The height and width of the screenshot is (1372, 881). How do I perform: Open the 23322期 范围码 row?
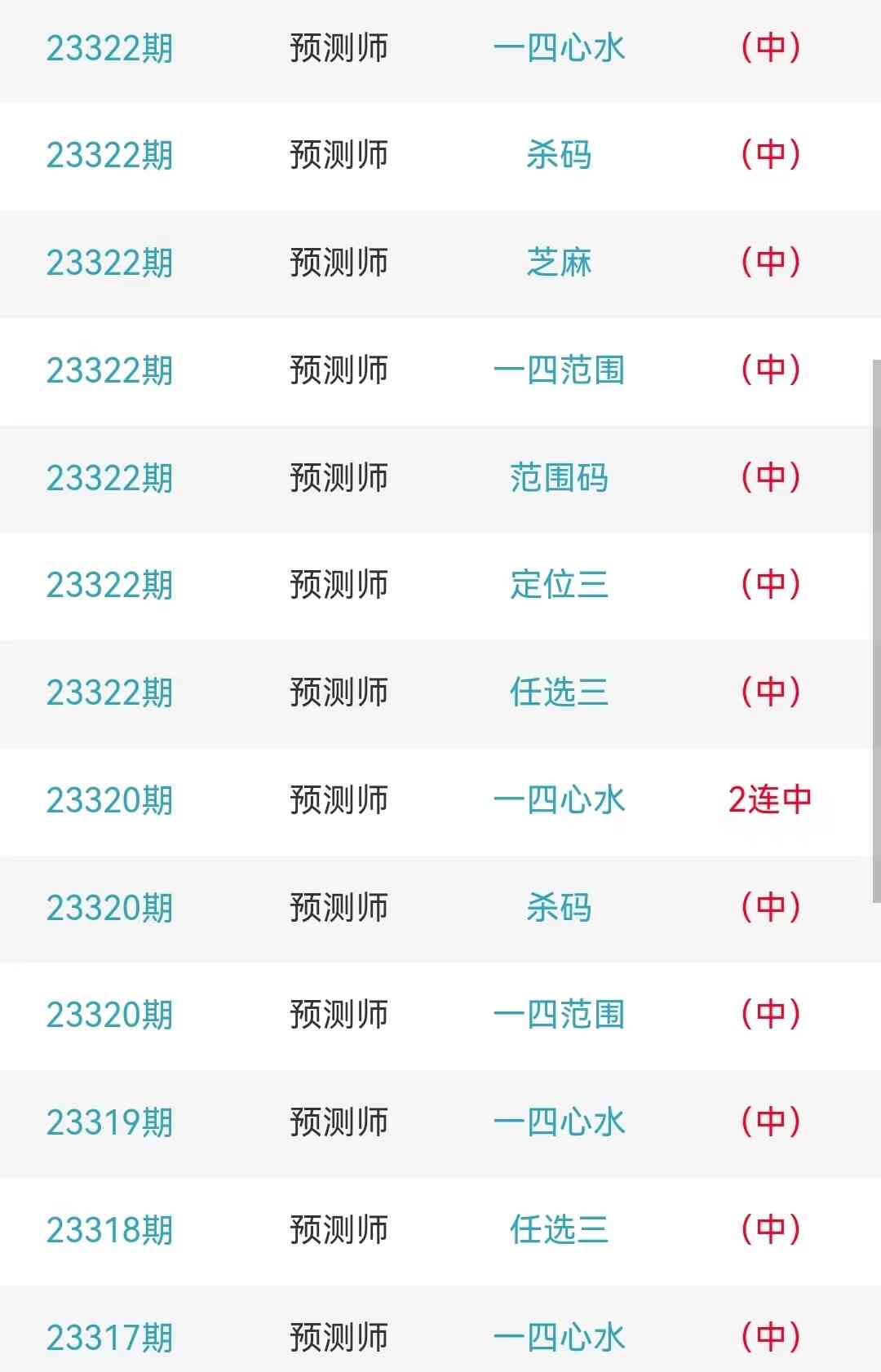559,478
